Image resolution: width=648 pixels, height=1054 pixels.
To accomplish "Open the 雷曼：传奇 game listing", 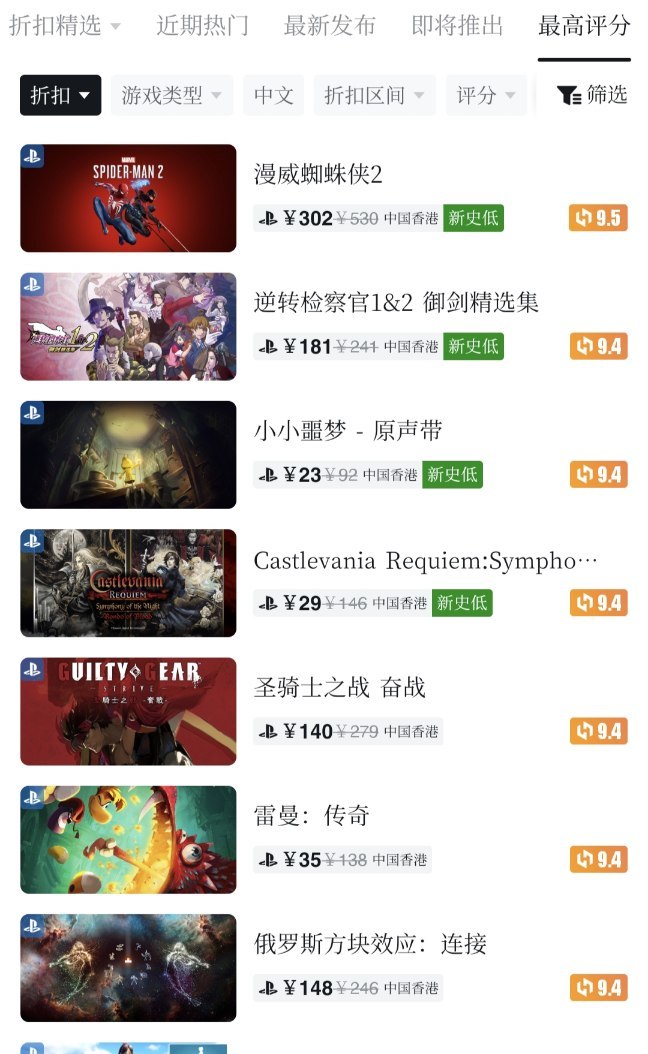I will coord(311,816).
